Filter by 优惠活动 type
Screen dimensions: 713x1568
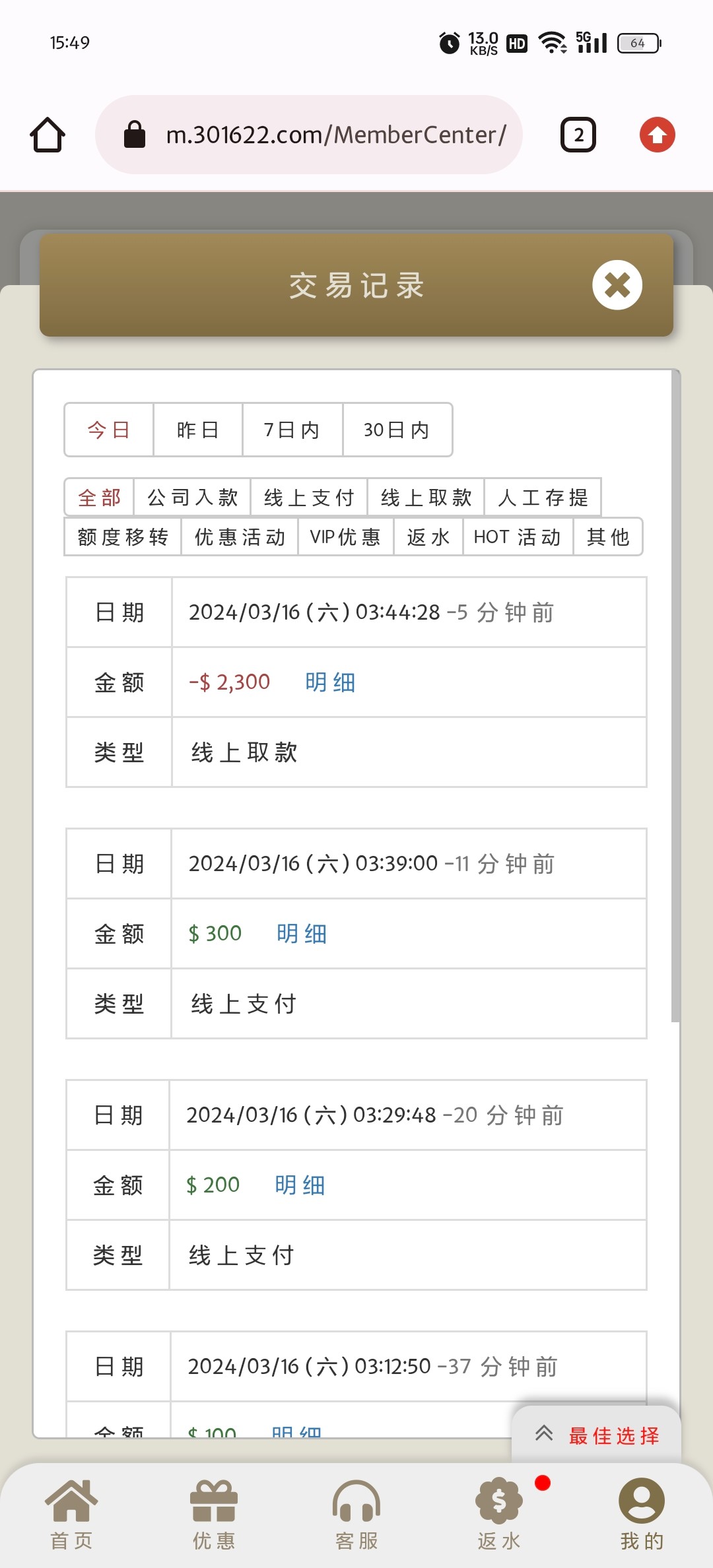pyautogui.click(x=240, y=537)
